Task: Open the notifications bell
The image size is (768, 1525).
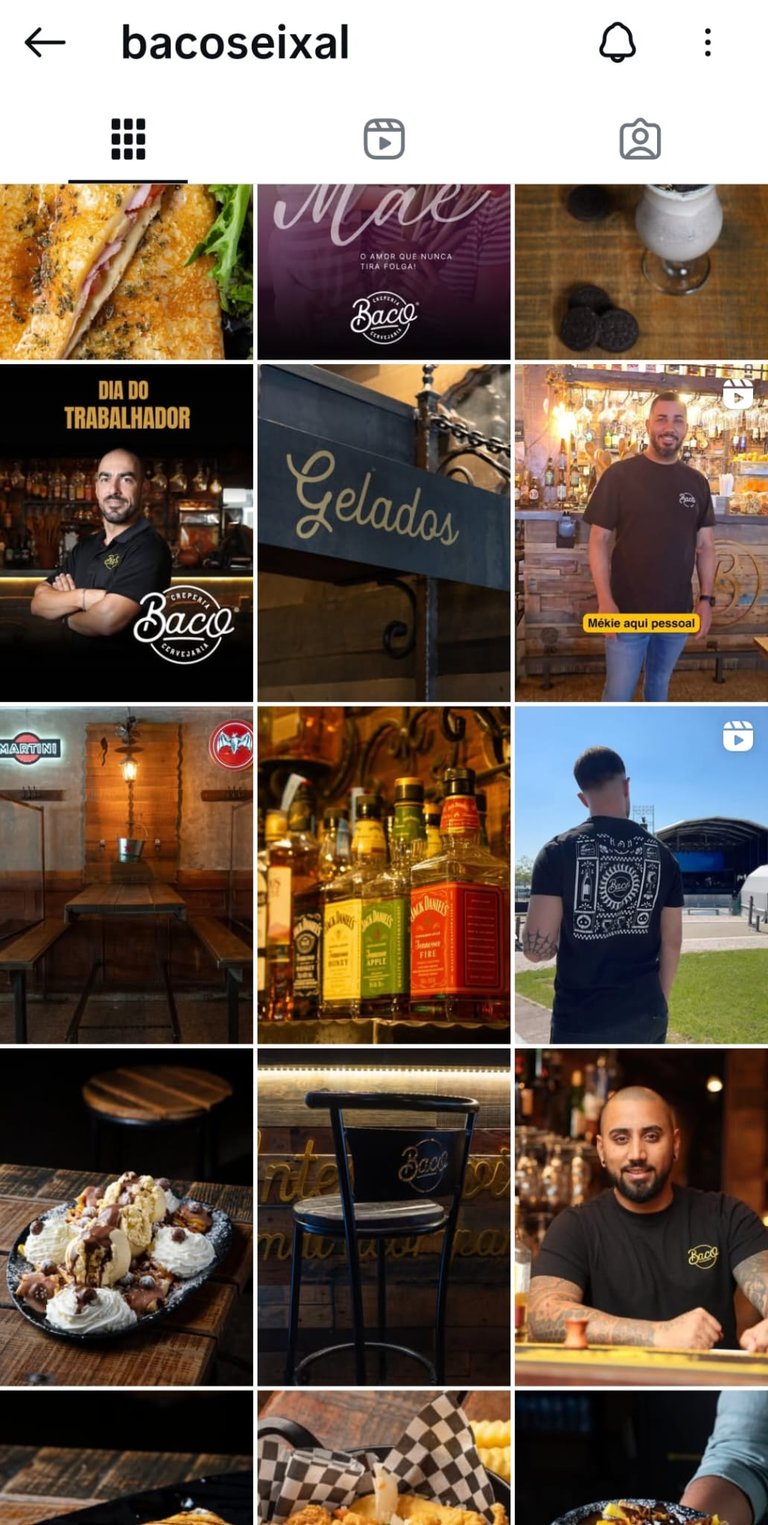Action: coord(617,42)
